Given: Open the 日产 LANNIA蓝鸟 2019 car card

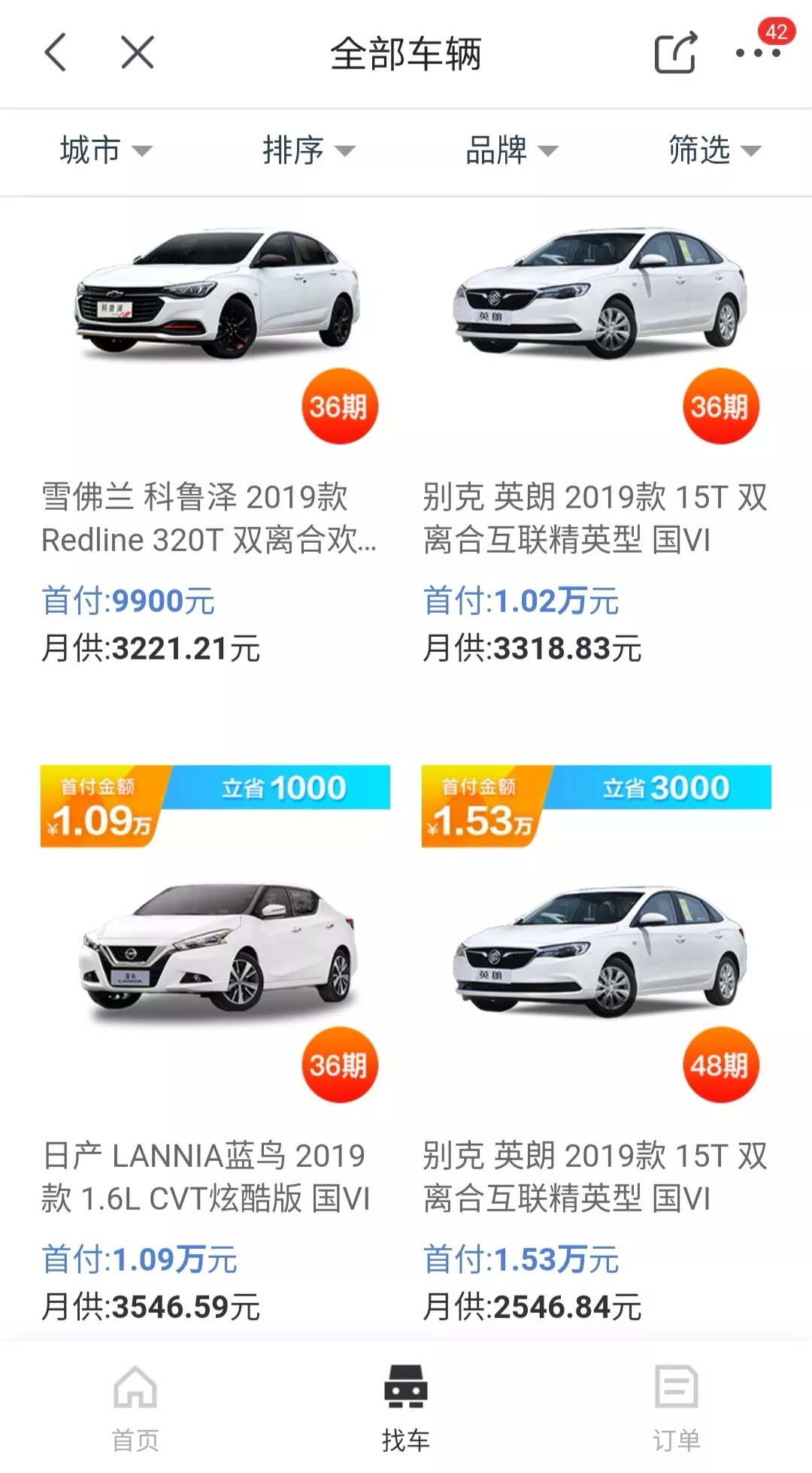Looking at the screenshot, I should pyautogui.click(x=214, y=1053).
